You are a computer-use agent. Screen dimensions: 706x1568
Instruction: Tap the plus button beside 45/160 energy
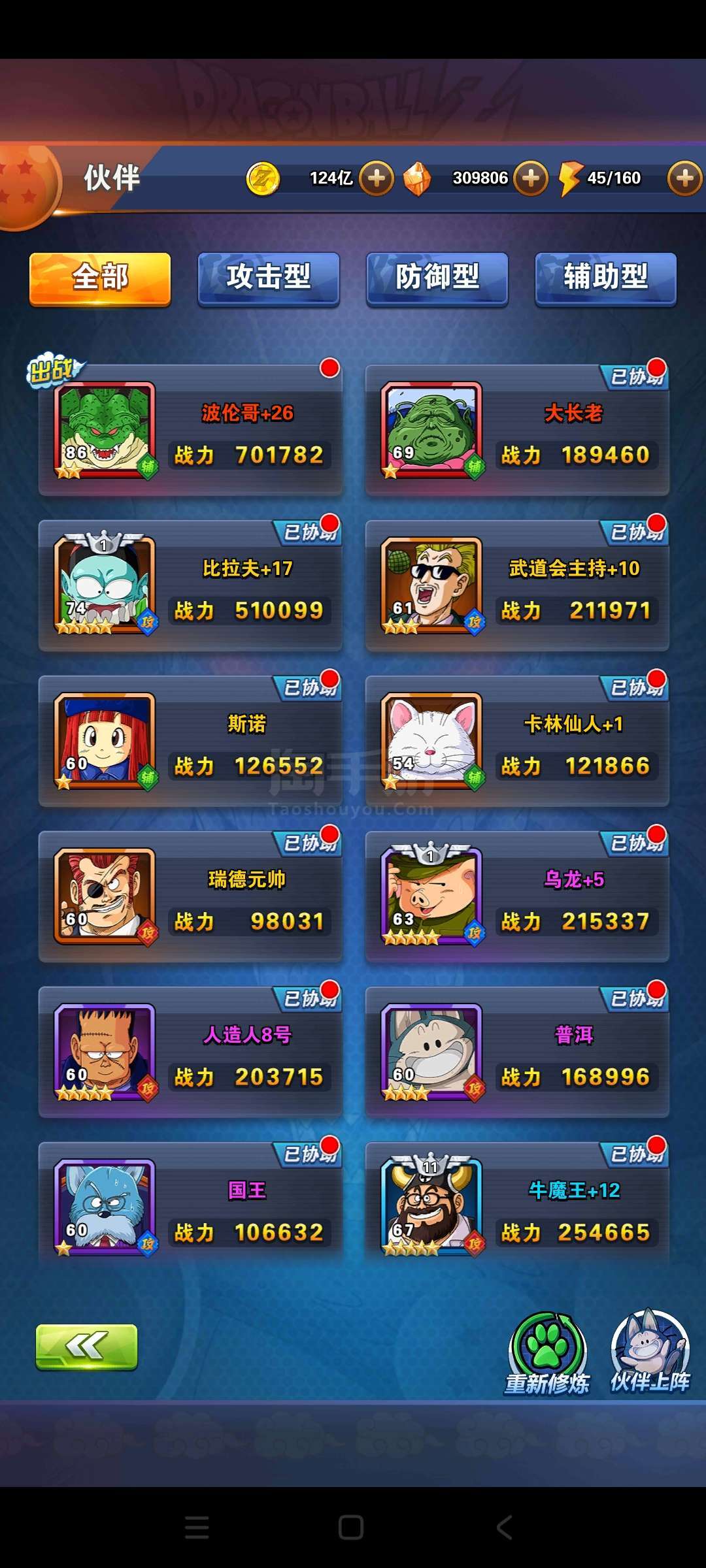(x=684, y=178)
